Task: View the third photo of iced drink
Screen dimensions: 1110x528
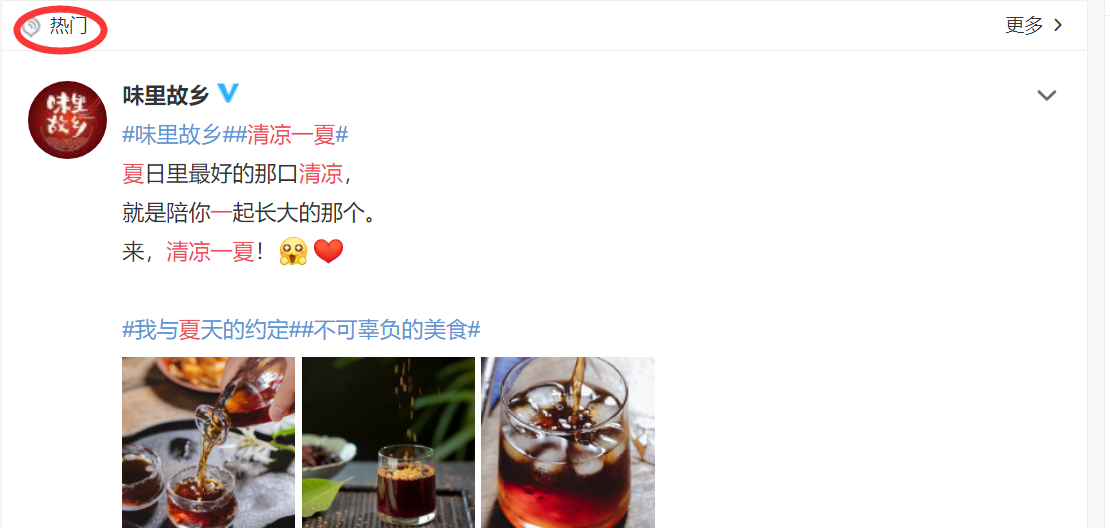Action: coord(567,442)
